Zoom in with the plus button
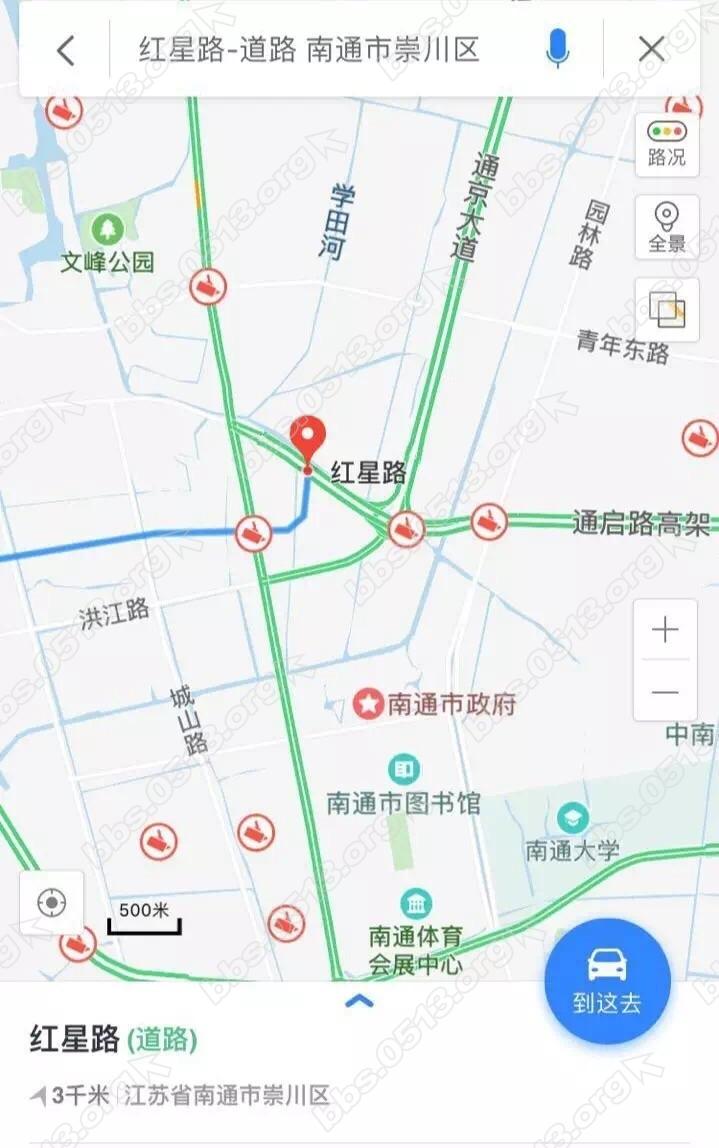This screenshot has height=1148, width=719. (x=665, y=630)
